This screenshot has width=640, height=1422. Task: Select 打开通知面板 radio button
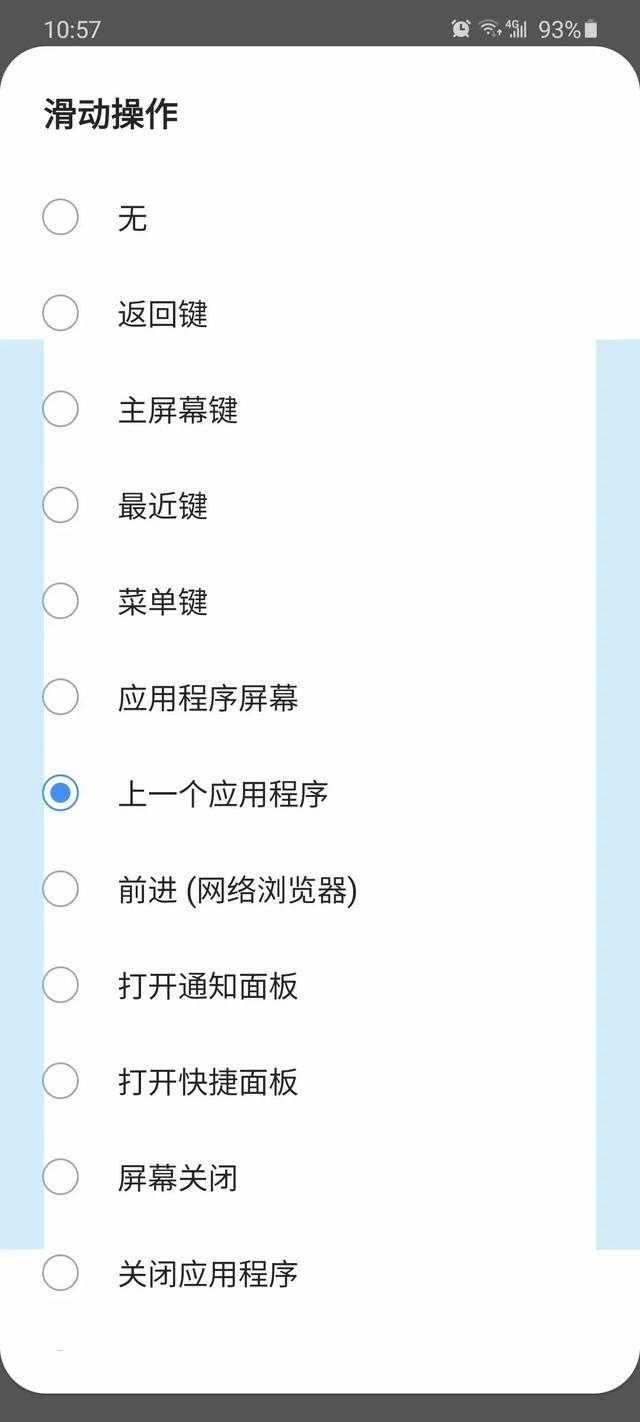pos(61,986)
